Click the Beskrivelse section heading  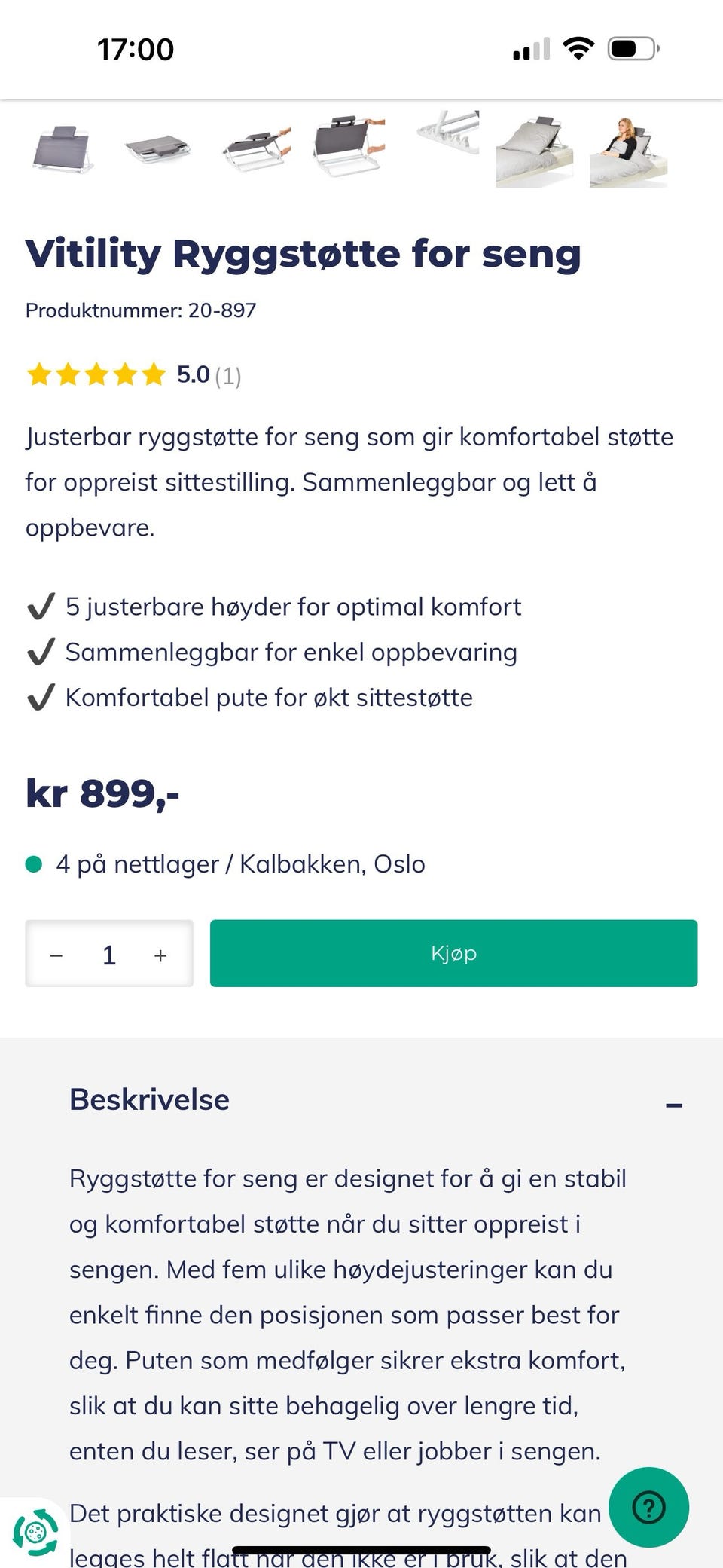coord(148,1100)
